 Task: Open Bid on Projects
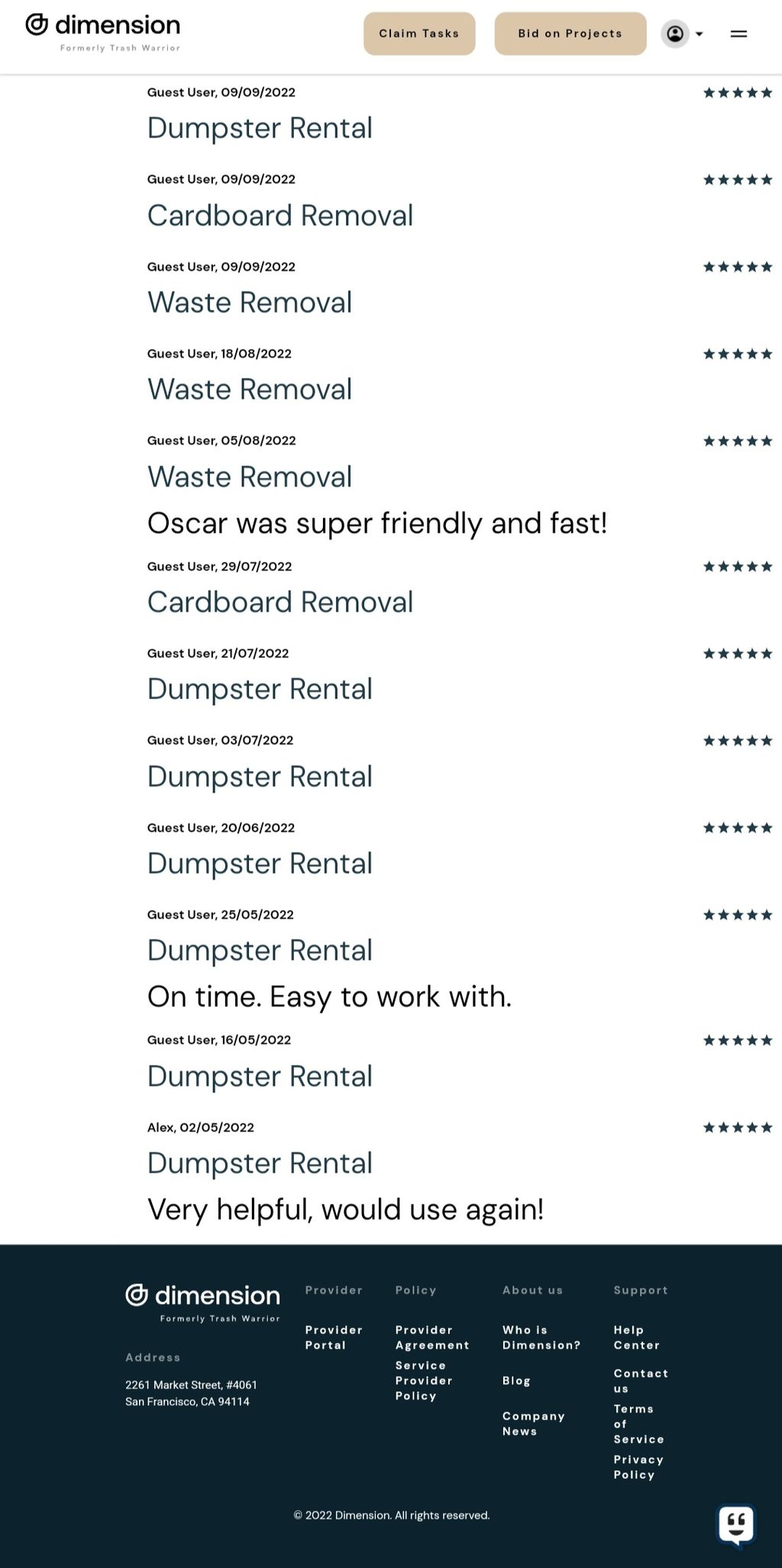click(x=570, y=34)
